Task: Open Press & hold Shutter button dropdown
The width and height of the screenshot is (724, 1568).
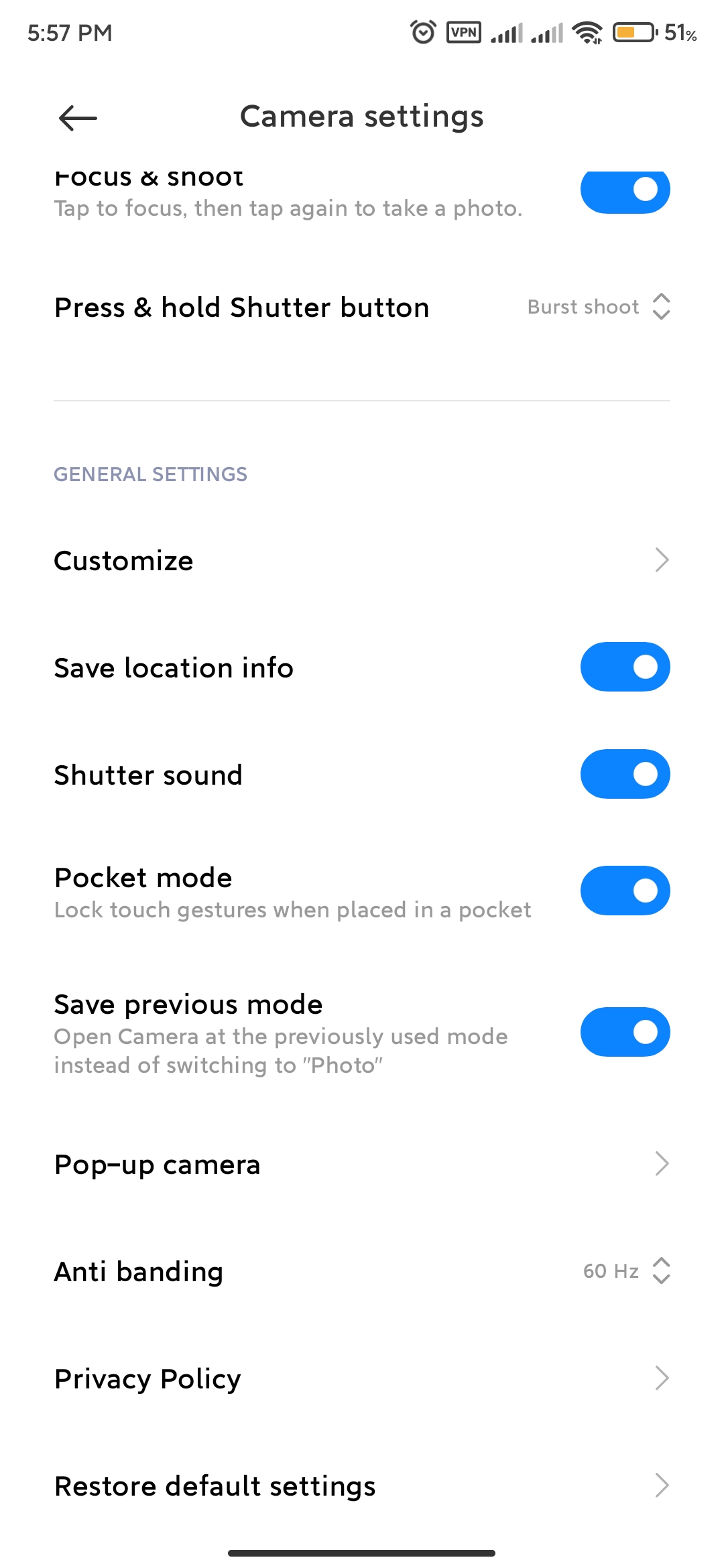Action: (598, 307)
